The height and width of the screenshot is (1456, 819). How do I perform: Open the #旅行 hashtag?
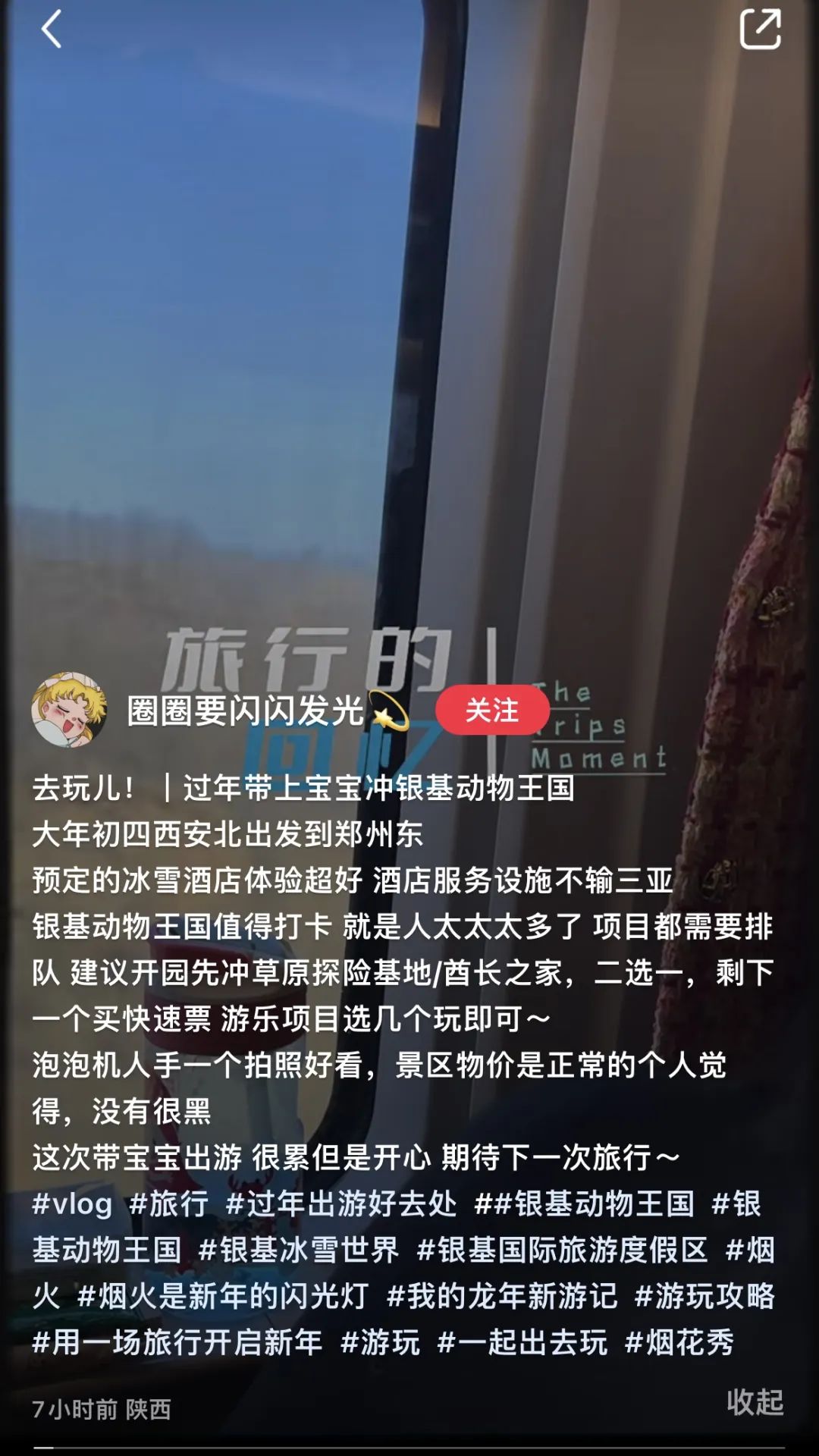coord(169,1204)
